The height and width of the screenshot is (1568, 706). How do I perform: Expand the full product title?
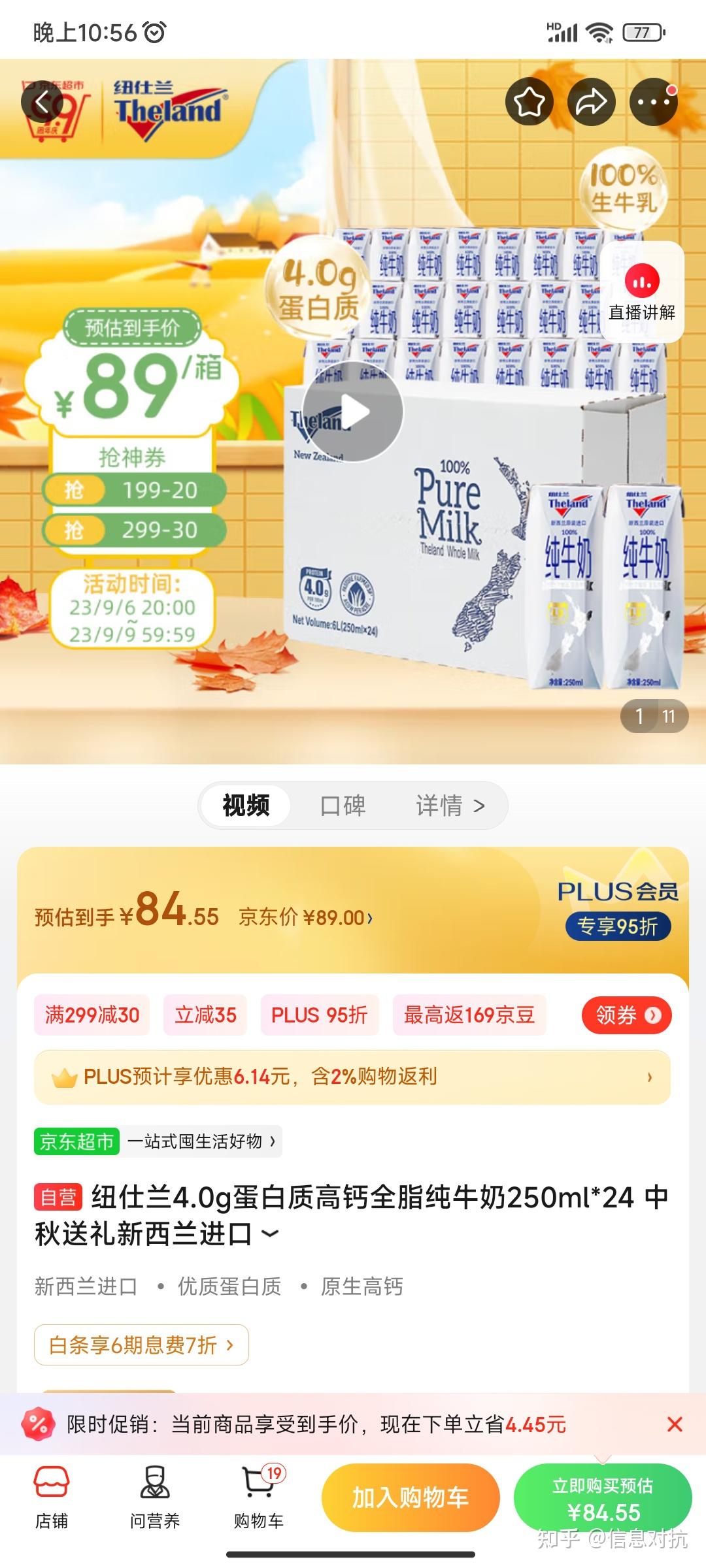coord(270,1233)
